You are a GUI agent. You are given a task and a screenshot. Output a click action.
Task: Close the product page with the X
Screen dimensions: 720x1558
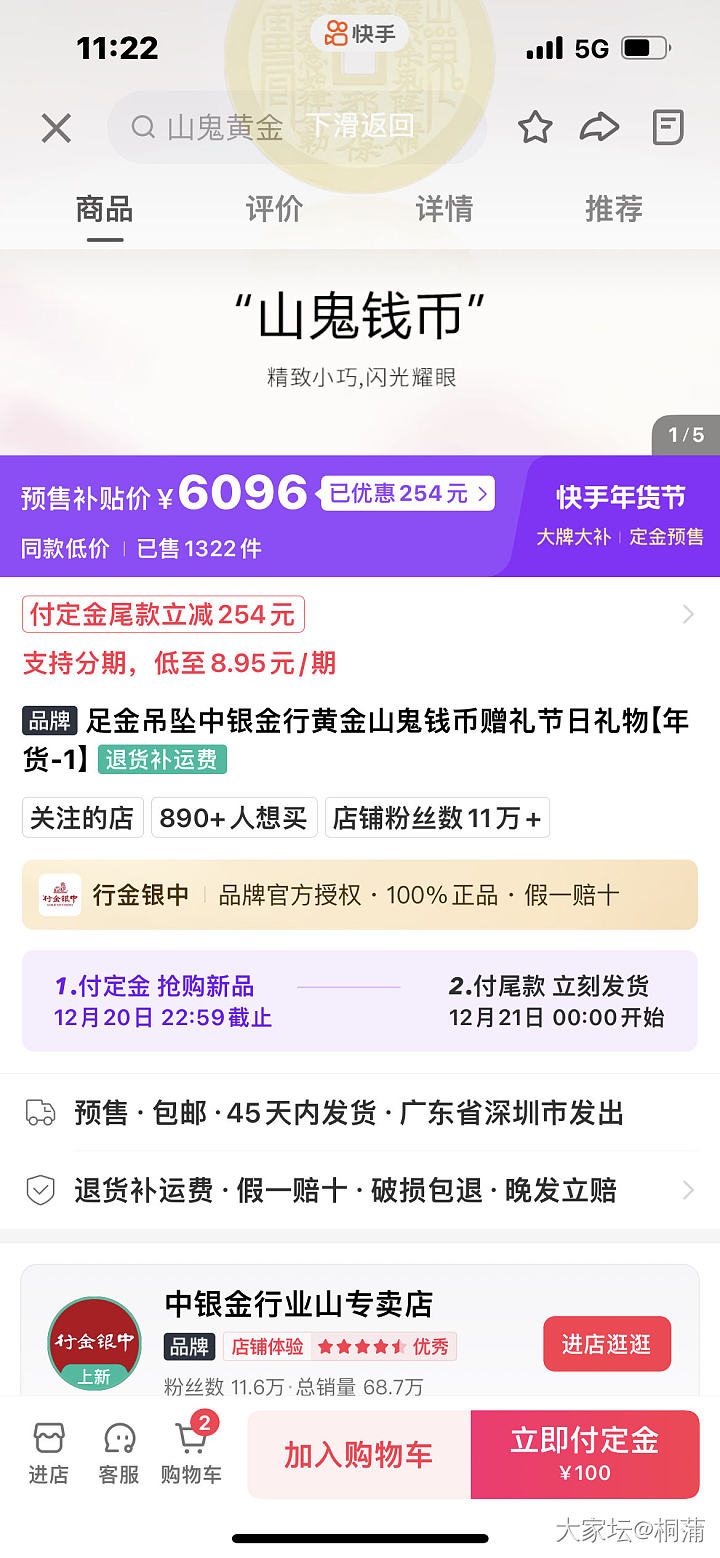56,128
